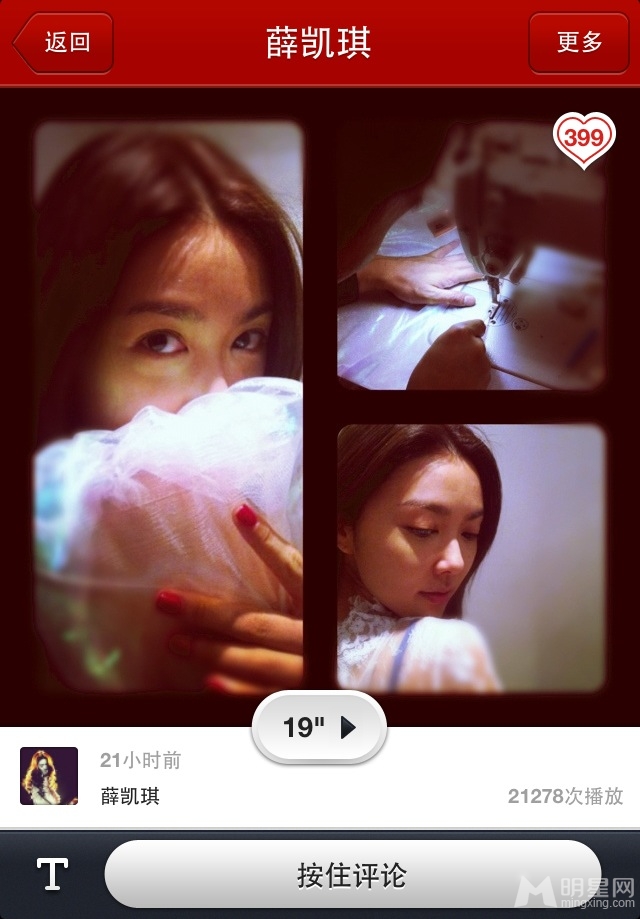Open the photo collage full view

tap(320, 400)
